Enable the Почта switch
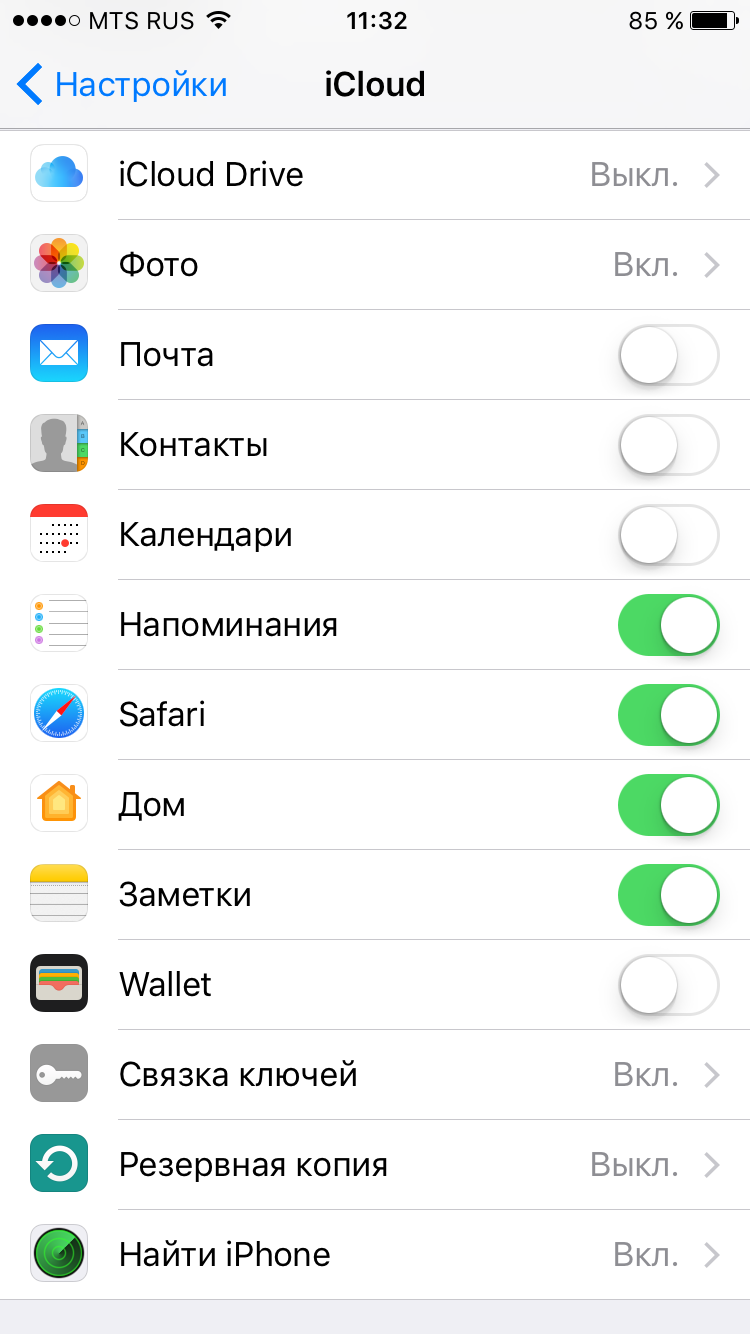This screenshot has width=750, height=1334. pyautogui.click(x=668, y=355)
